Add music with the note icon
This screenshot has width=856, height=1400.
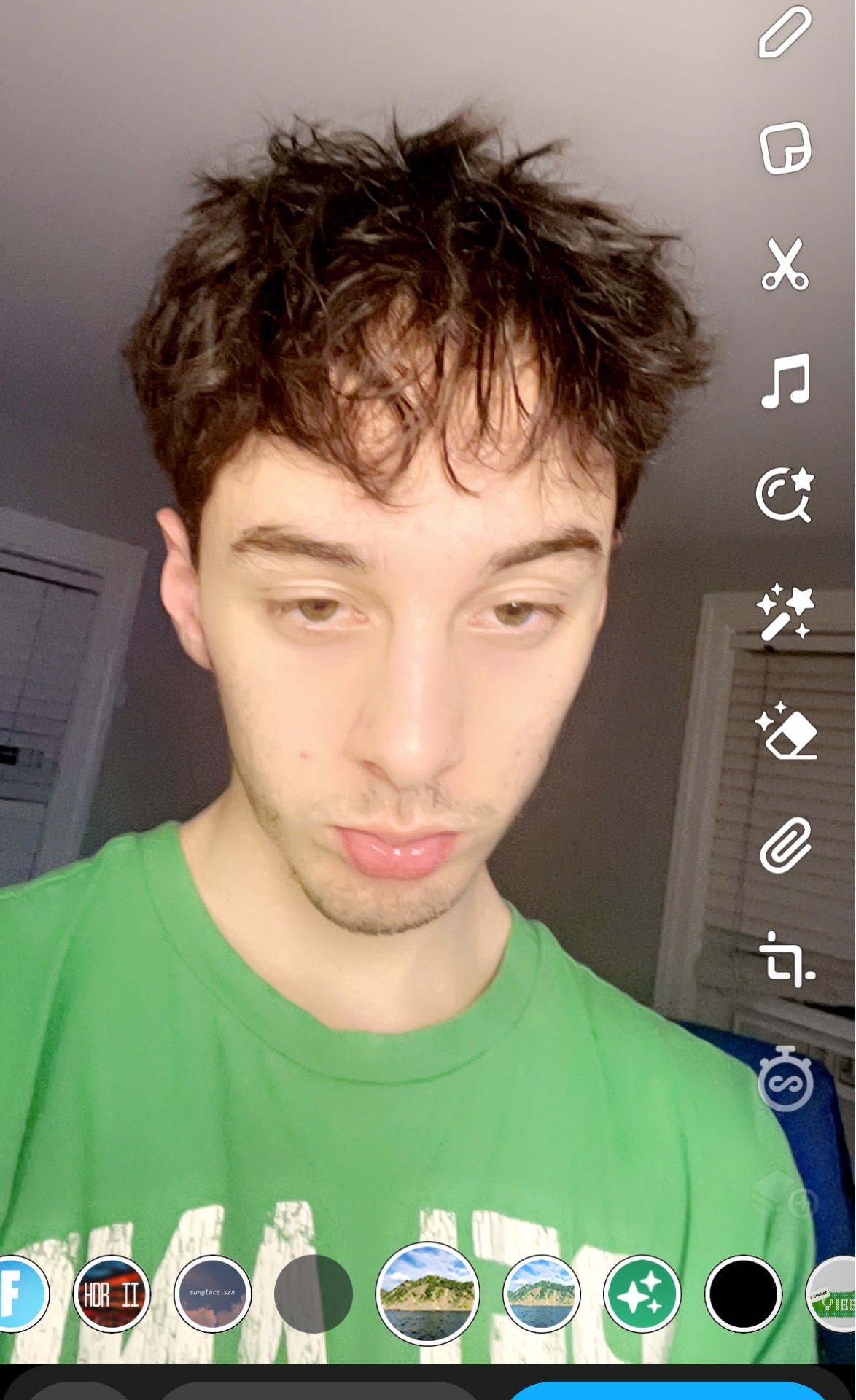click(785, 380)
